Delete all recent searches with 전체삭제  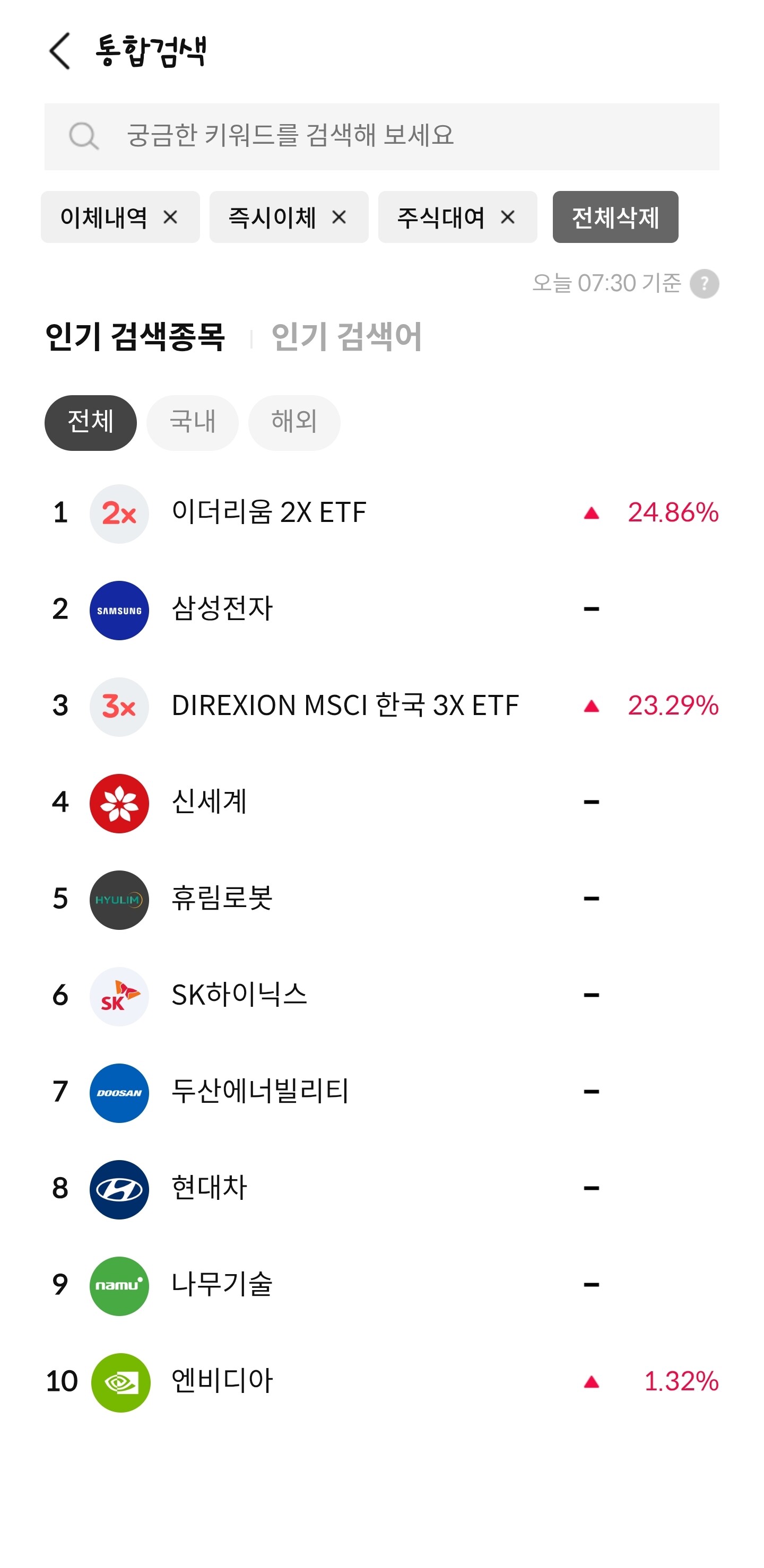point(615,217)
